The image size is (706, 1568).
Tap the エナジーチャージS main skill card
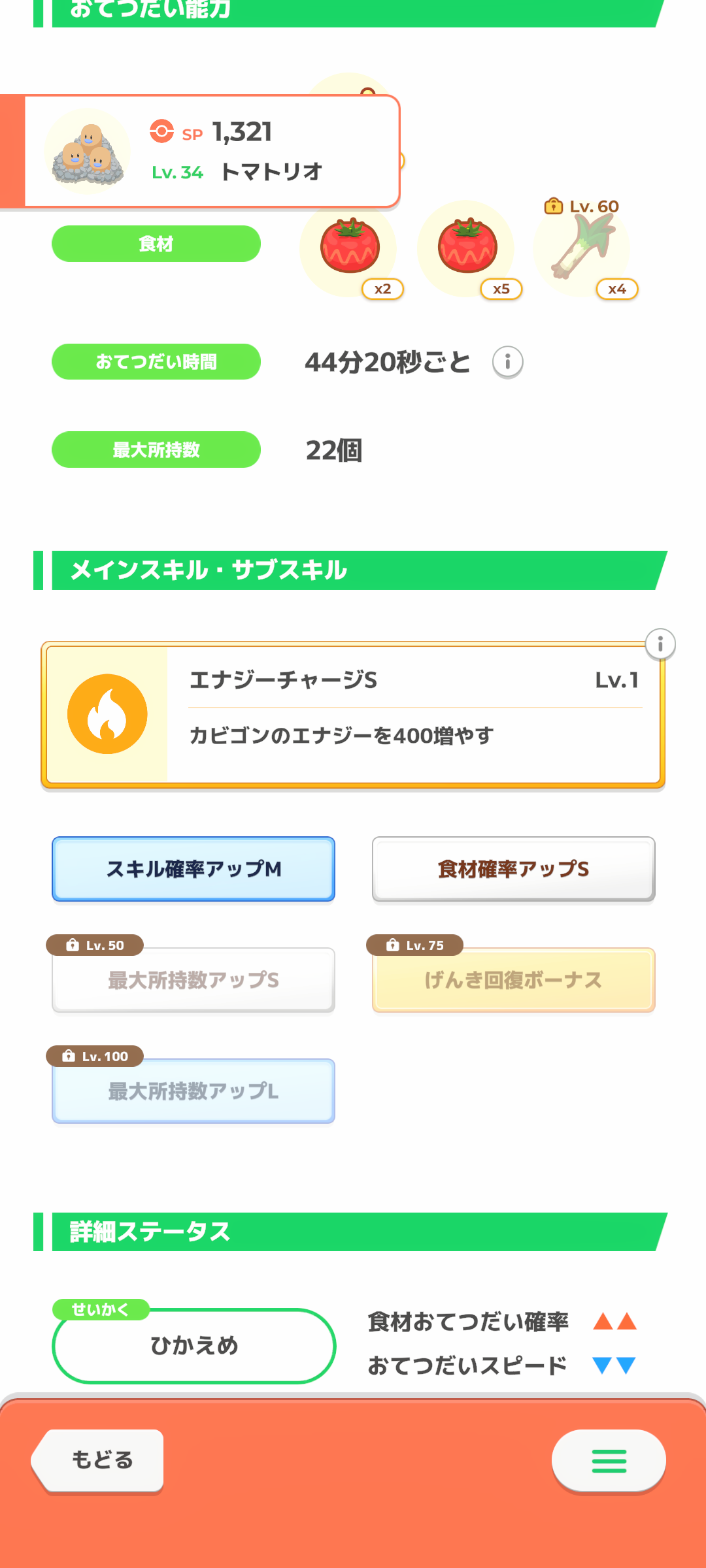pos(353,715)
